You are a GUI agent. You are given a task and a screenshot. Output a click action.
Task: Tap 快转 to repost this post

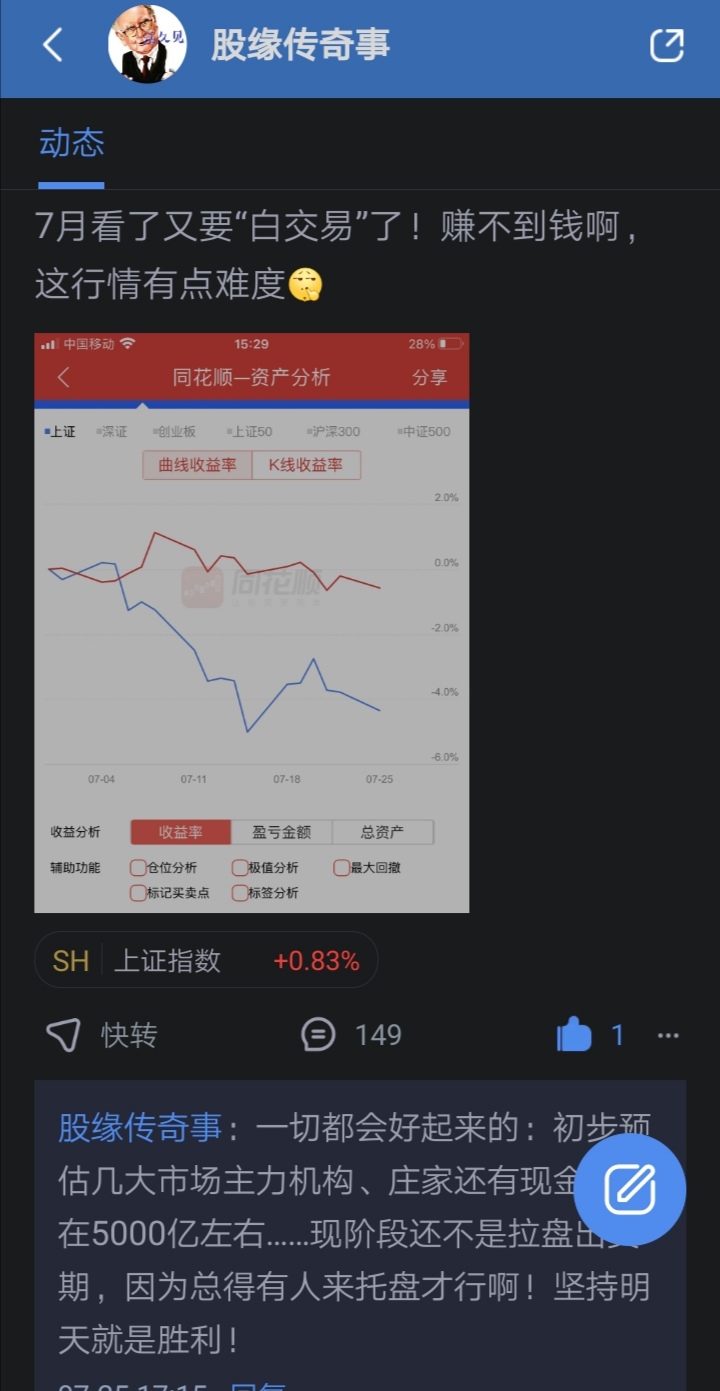(x=102, y=1035)
